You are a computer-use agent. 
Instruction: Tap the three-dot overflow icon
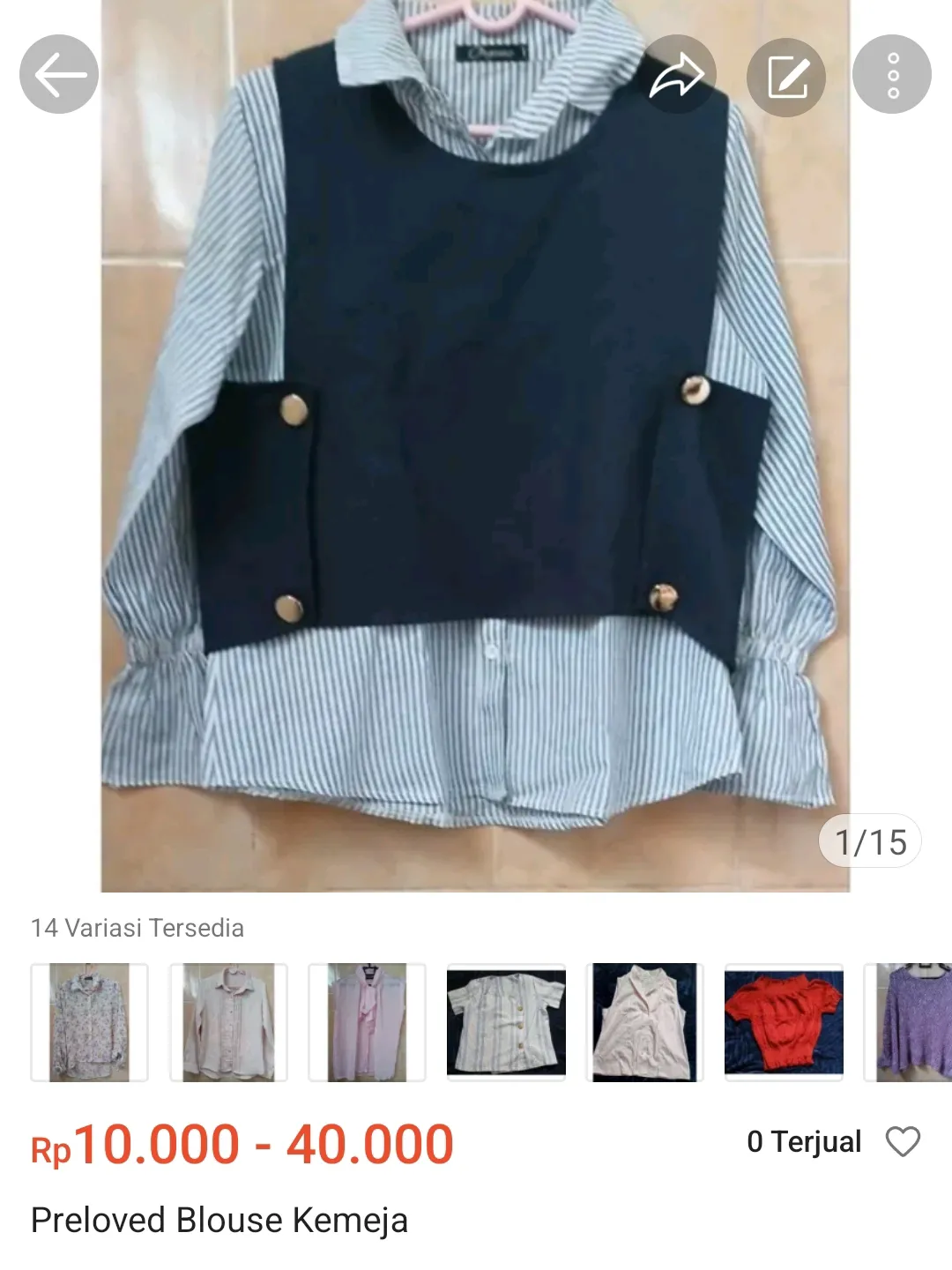894,74
